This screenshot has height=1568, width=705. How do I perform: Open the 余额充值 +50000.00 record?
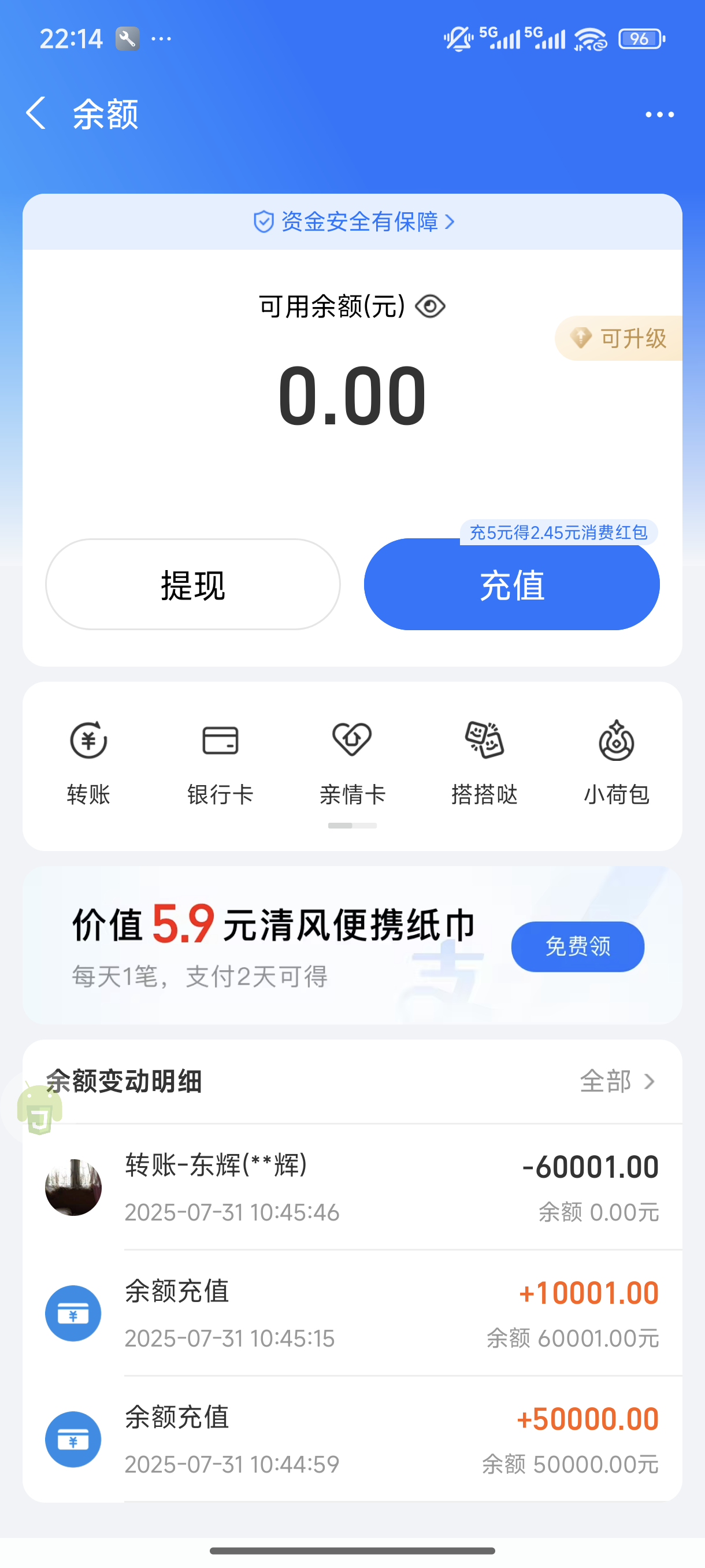(x=353, y=1440)
